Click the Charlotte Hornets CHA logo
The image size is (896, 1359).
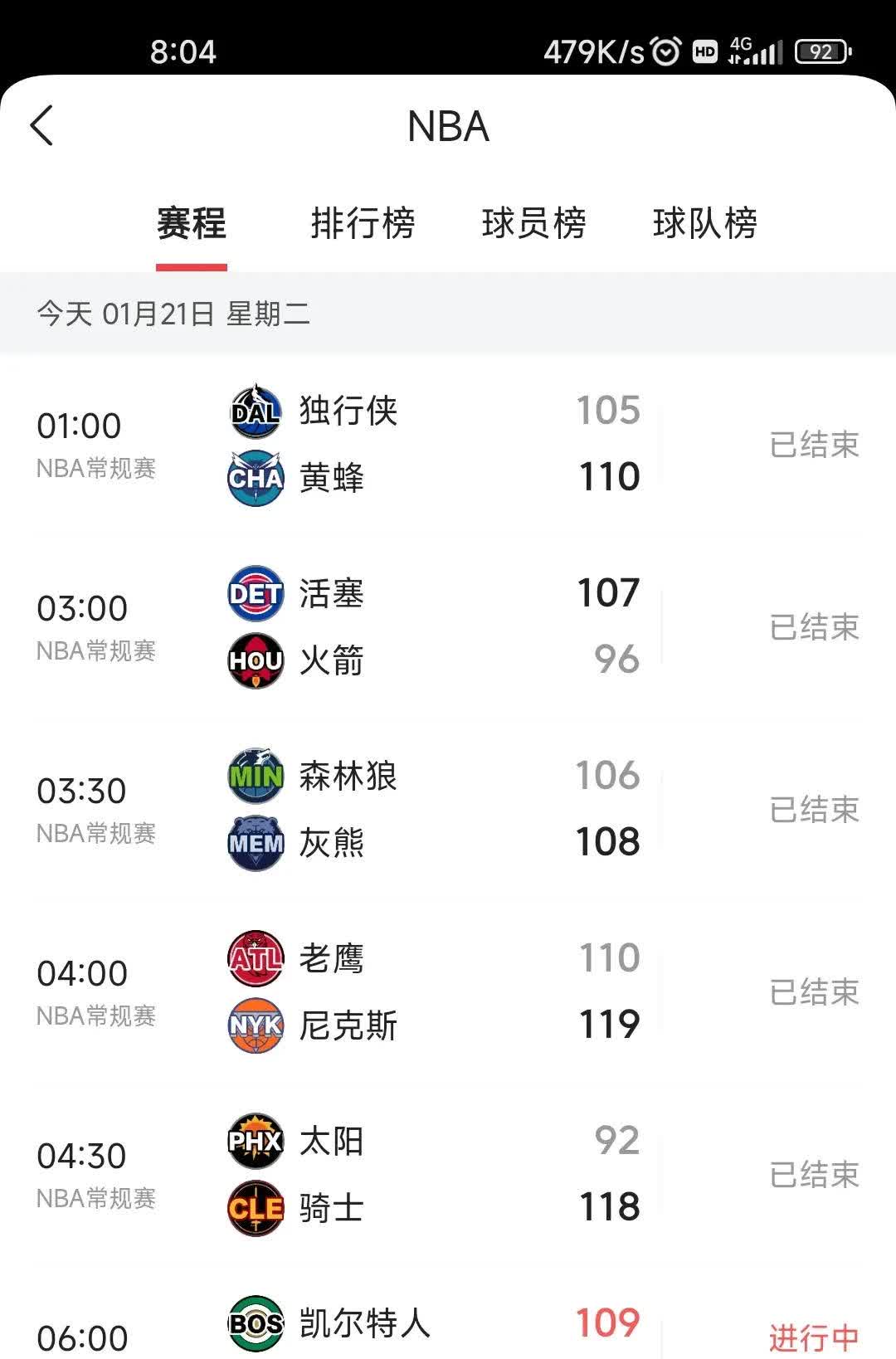[256, 476]
